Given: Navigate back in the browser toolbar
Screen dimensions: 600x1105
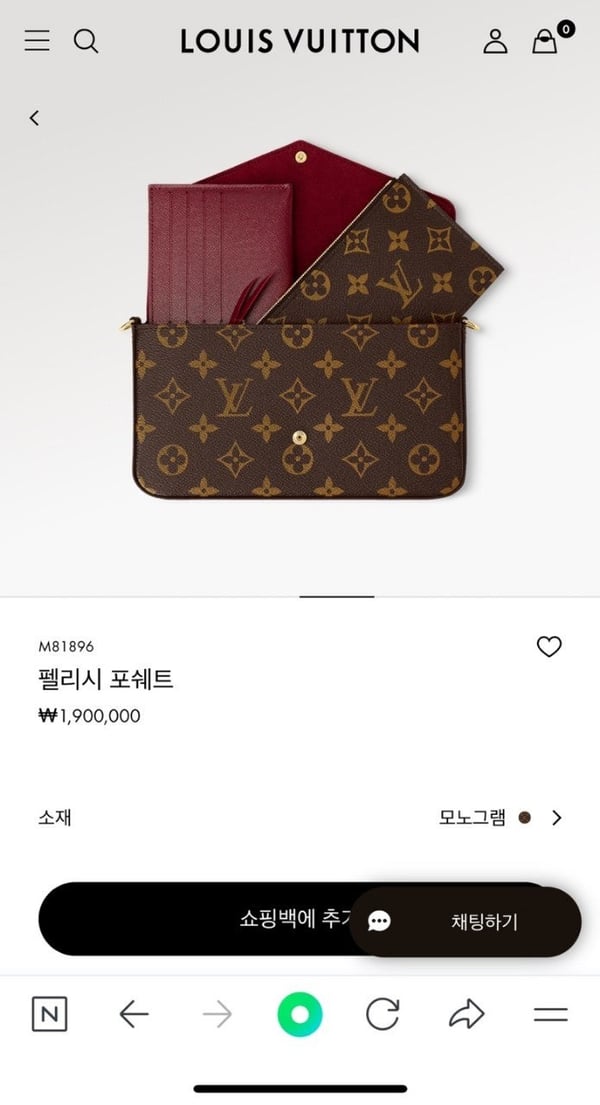Looking at the screenshot, I should [x=133, y=1015].
